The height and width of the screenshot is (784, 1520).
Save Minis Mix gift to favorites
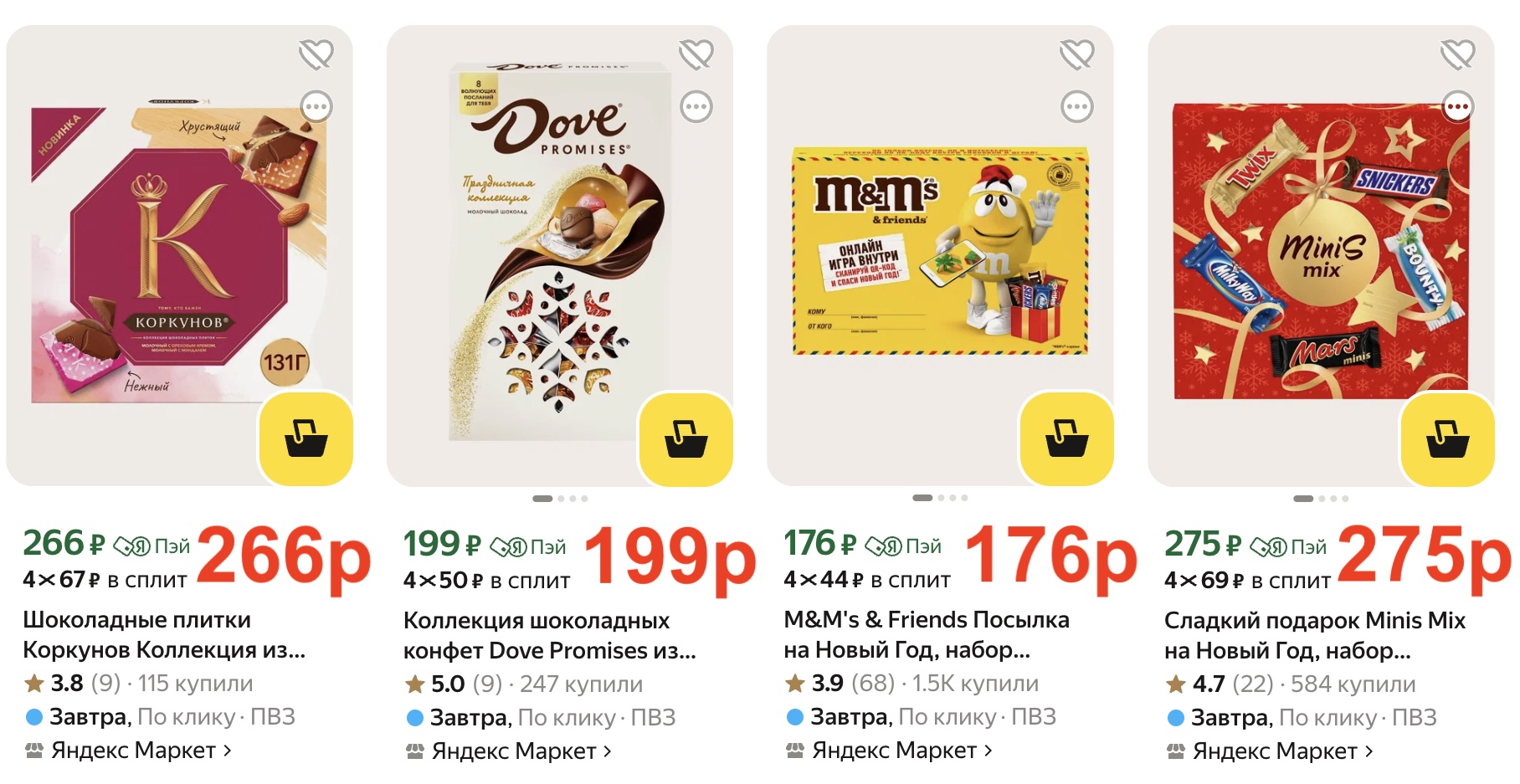(1458, 54)
